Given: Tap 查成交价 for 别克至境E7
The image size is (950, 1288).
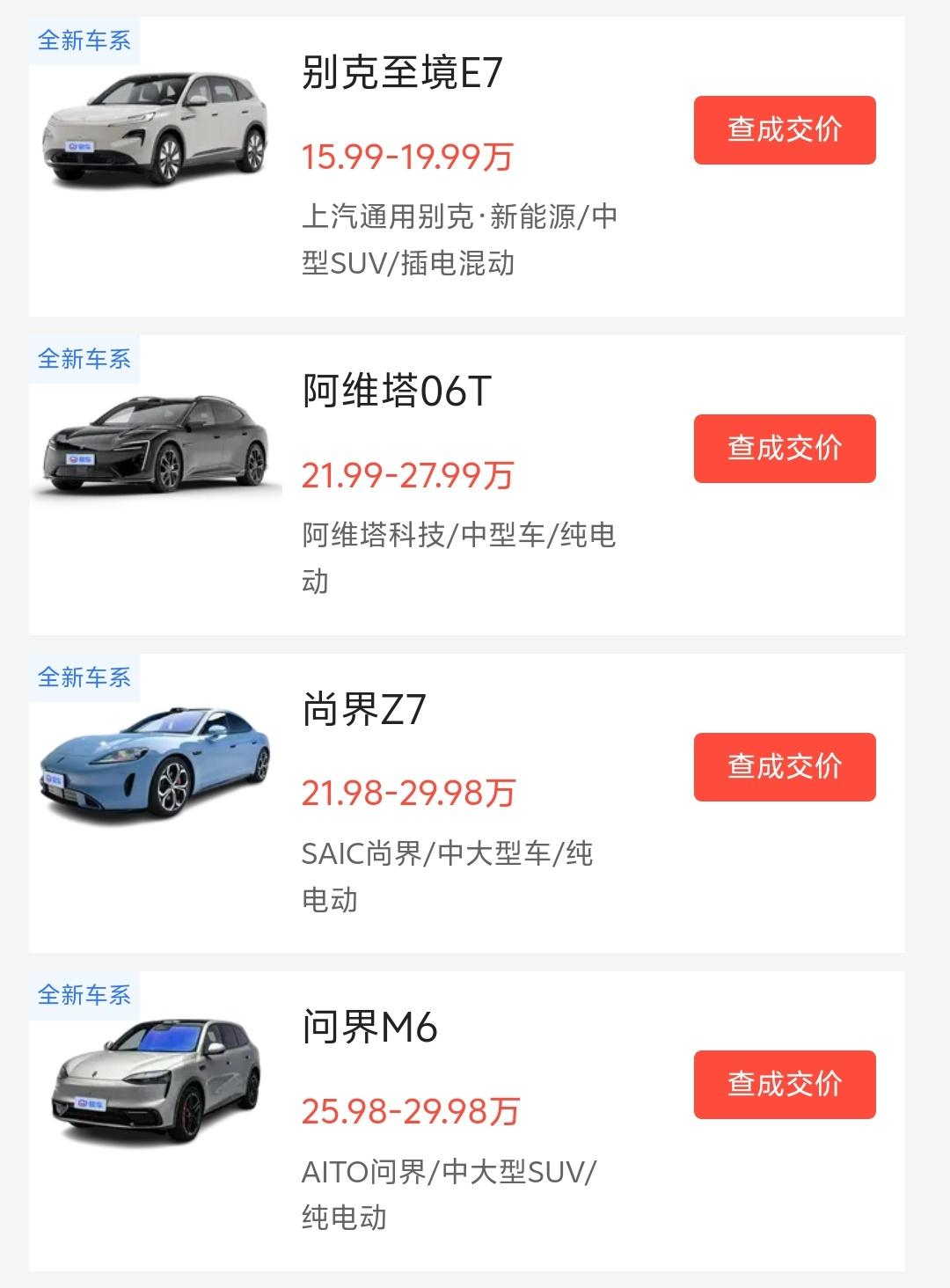Looking at the screenshot, I should tap(784, 130).
